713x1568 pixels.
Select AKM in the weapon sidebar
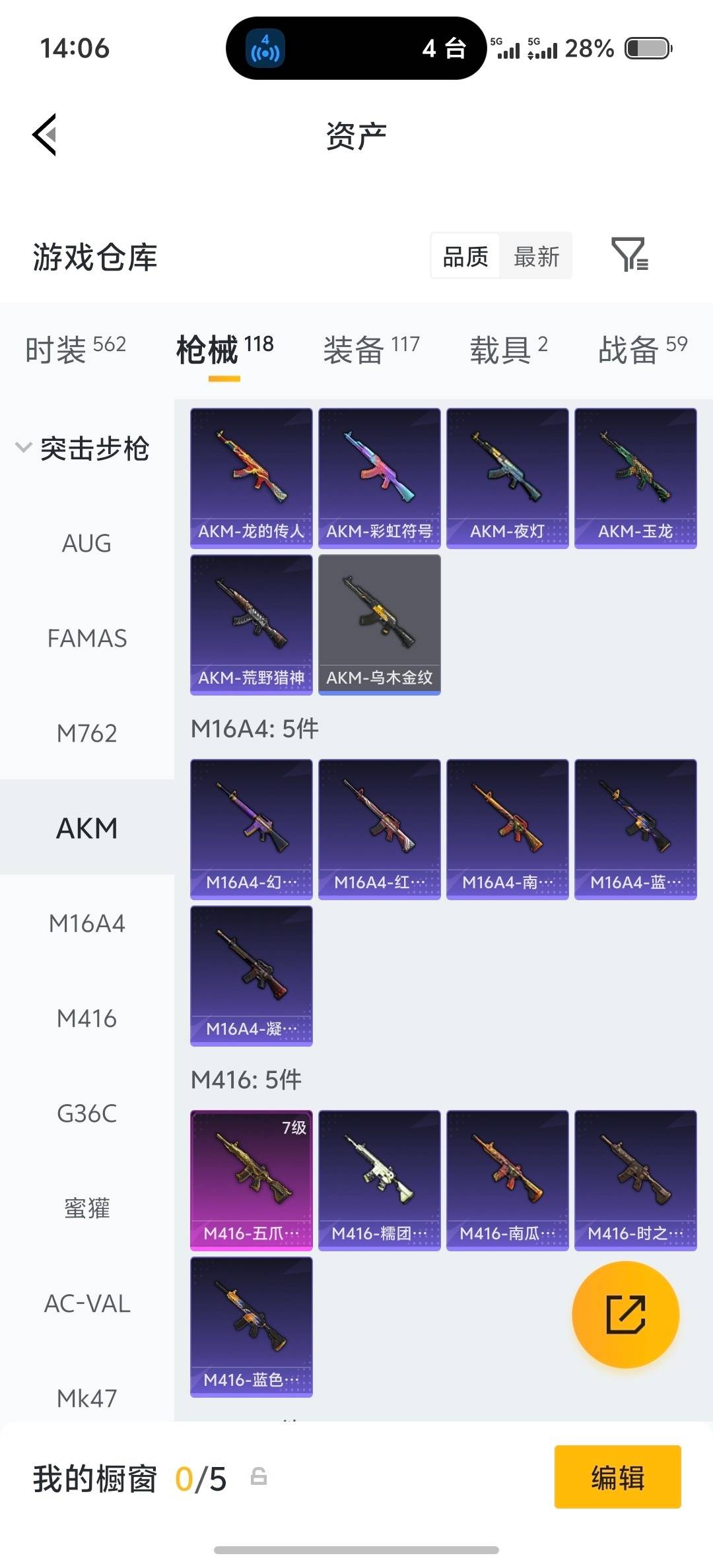click(x=86, y=828)
